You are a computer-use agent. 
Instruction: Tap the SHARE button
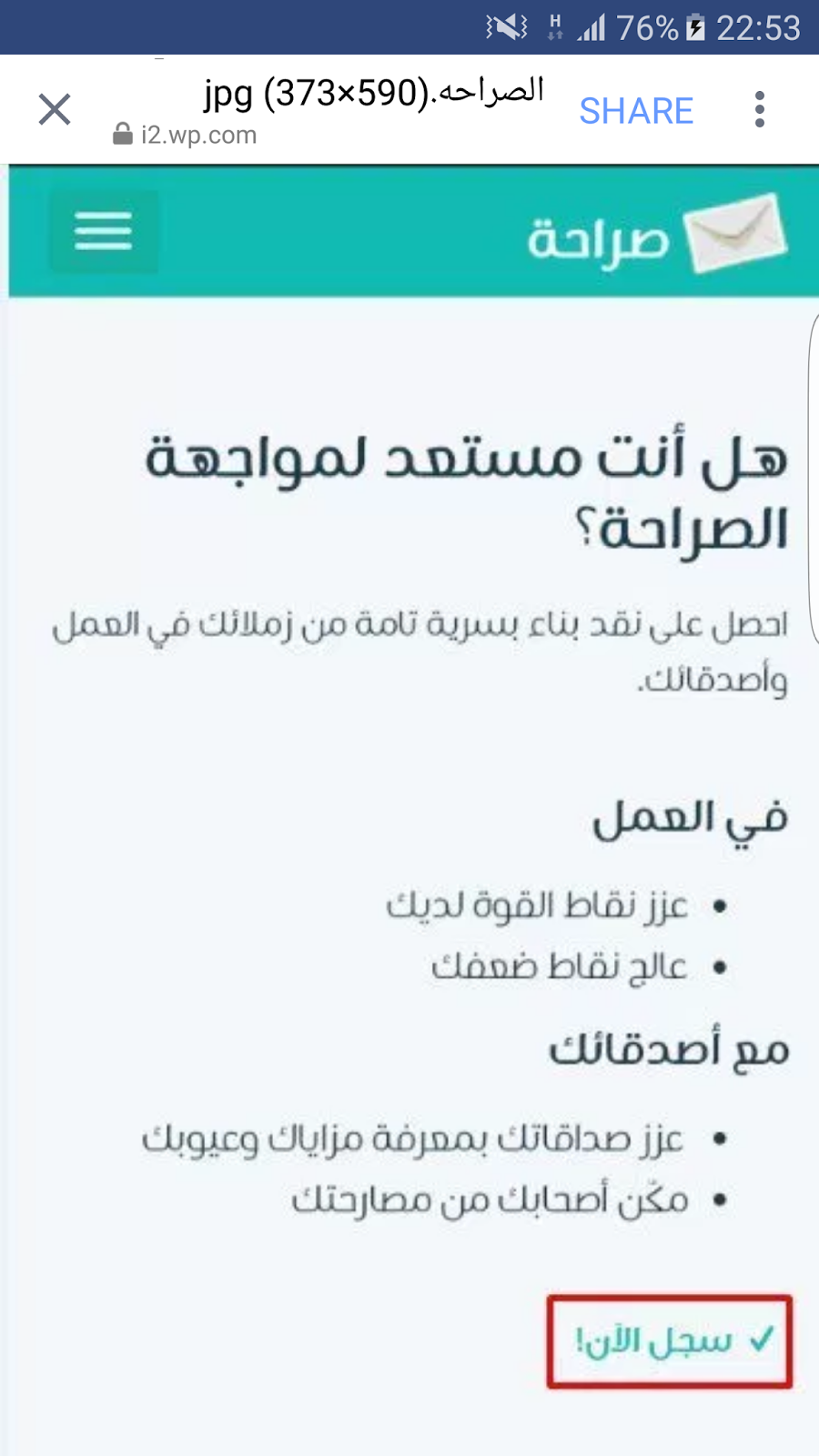point(636,111)
